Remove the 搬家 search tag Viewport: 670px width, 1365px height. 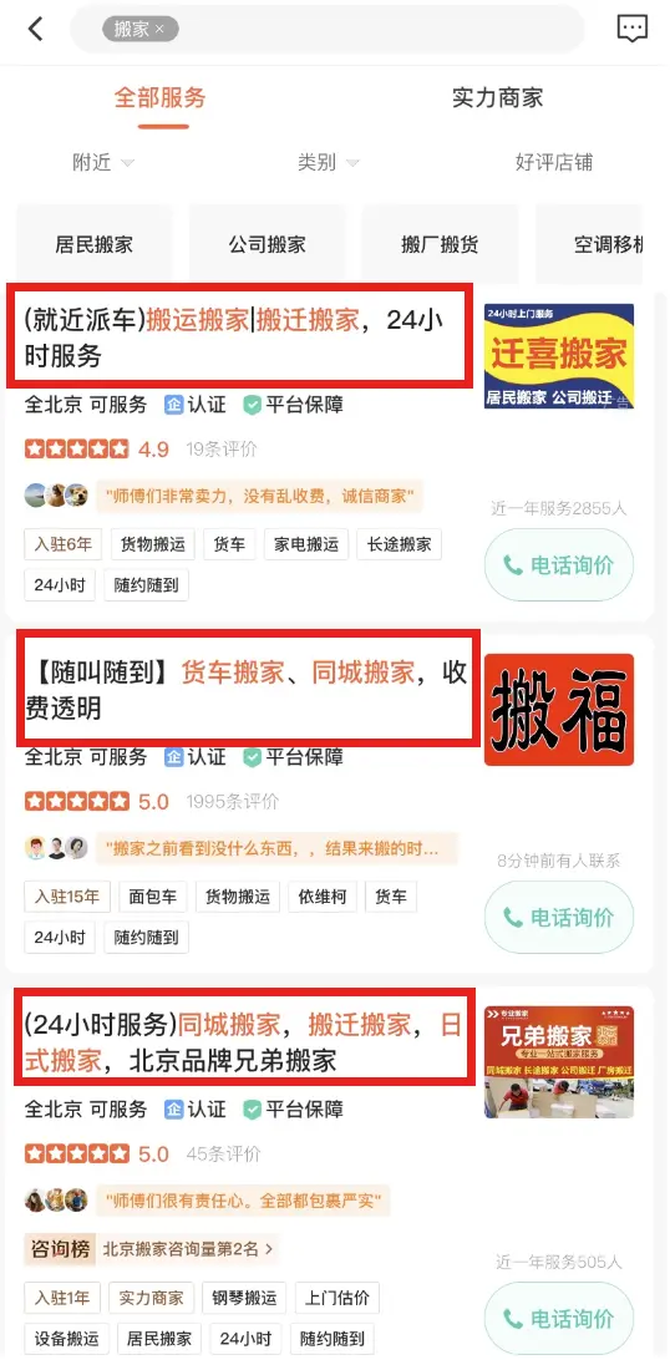[160, 30]
